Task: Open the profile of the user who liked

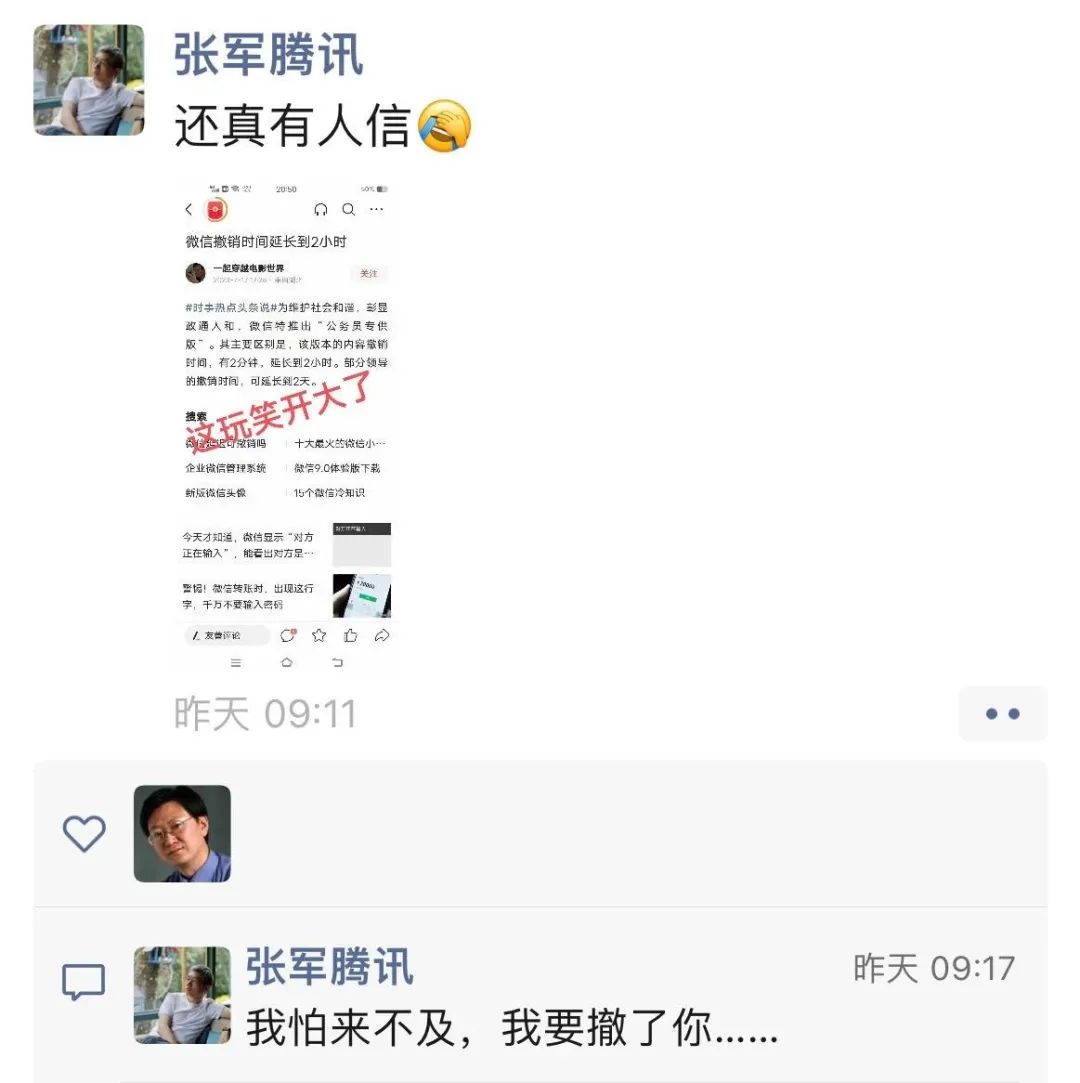Action: coord(182,833)
